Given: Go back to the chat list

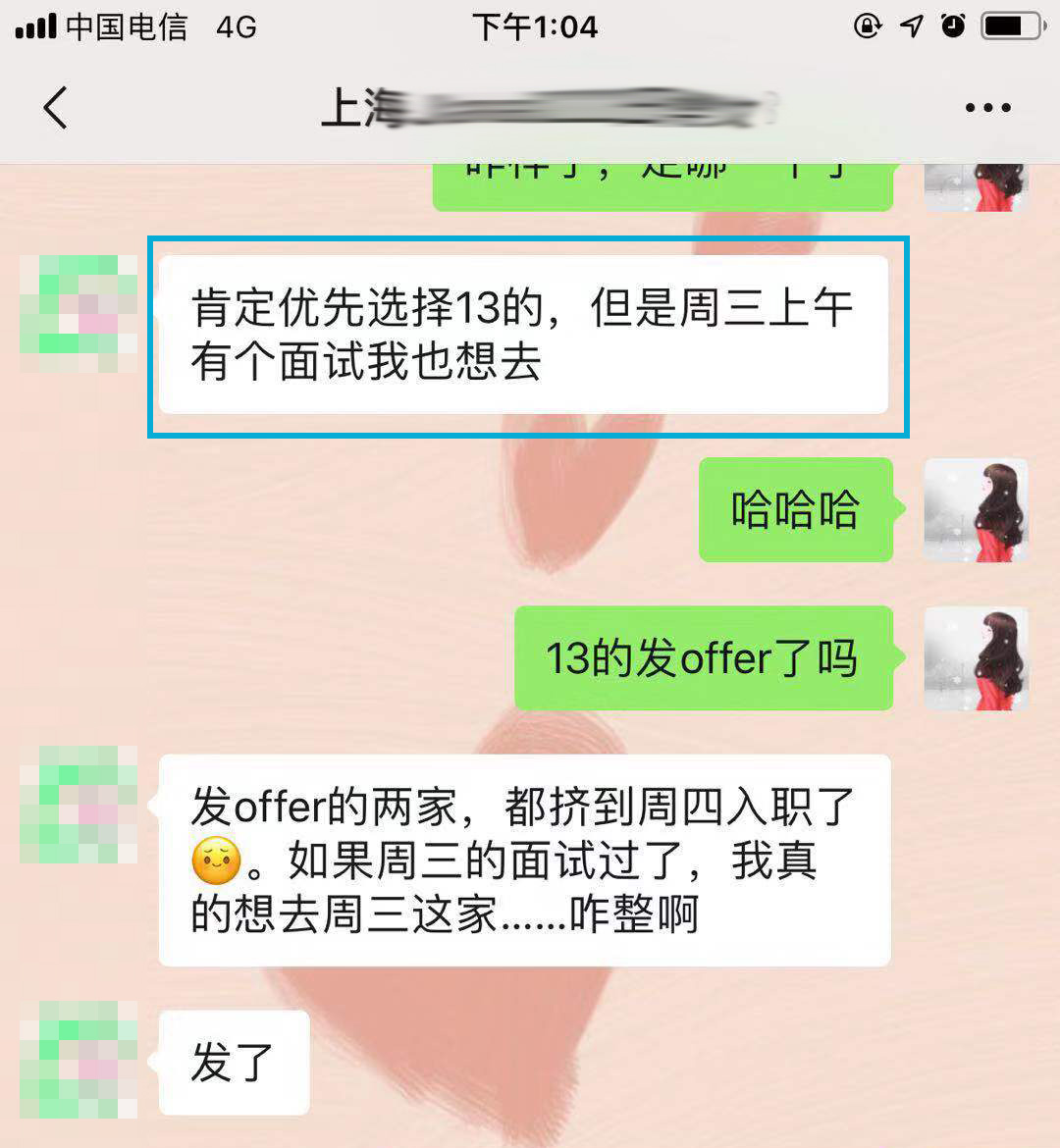Looking at the screenshot, I should [56, 108].
